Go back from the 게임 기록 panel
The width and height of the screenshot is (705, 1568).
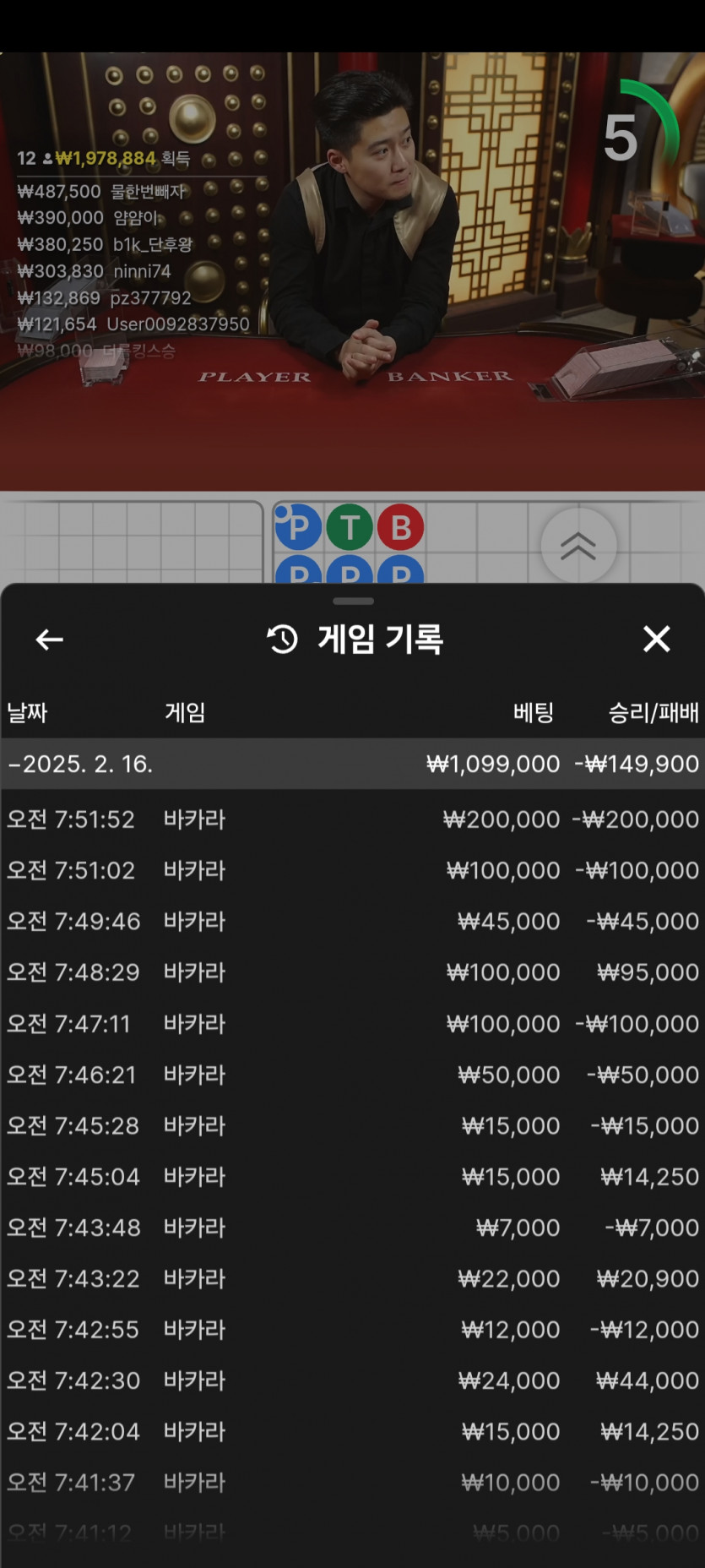click(x=50, y=640)
